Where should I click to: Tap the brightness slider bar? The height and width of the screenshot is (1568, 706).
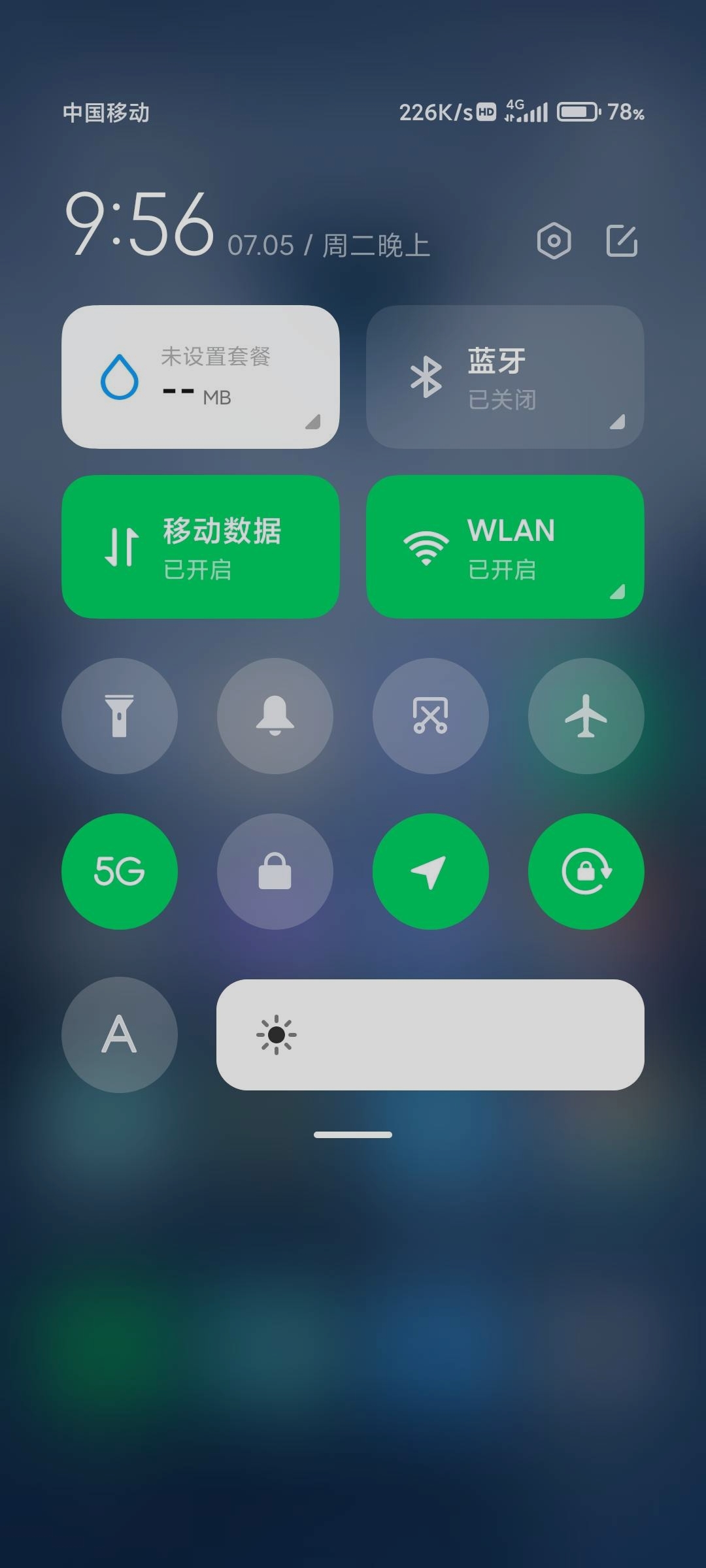pyautogui.click(x=430, y=1035)
